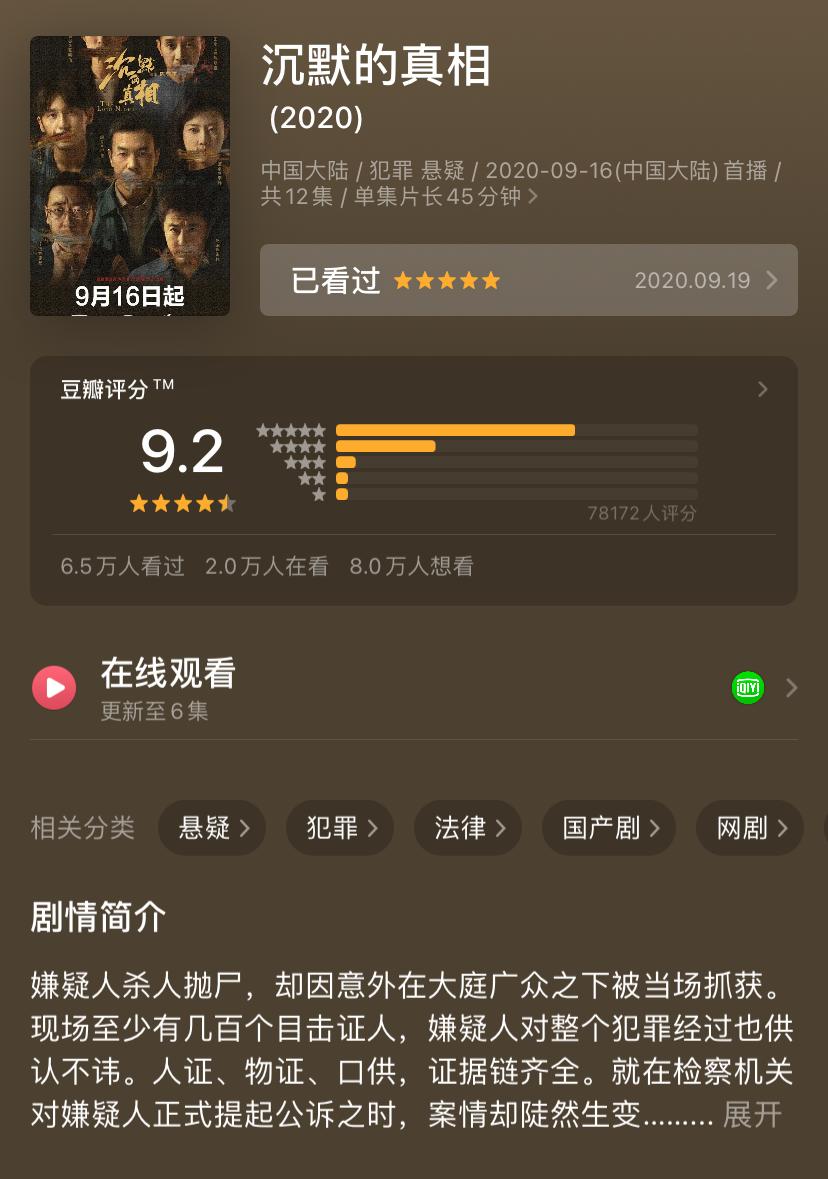828x1179 pixels.
Task: Tap the third star in the 已看过 rating
Action: click(448, 280)
